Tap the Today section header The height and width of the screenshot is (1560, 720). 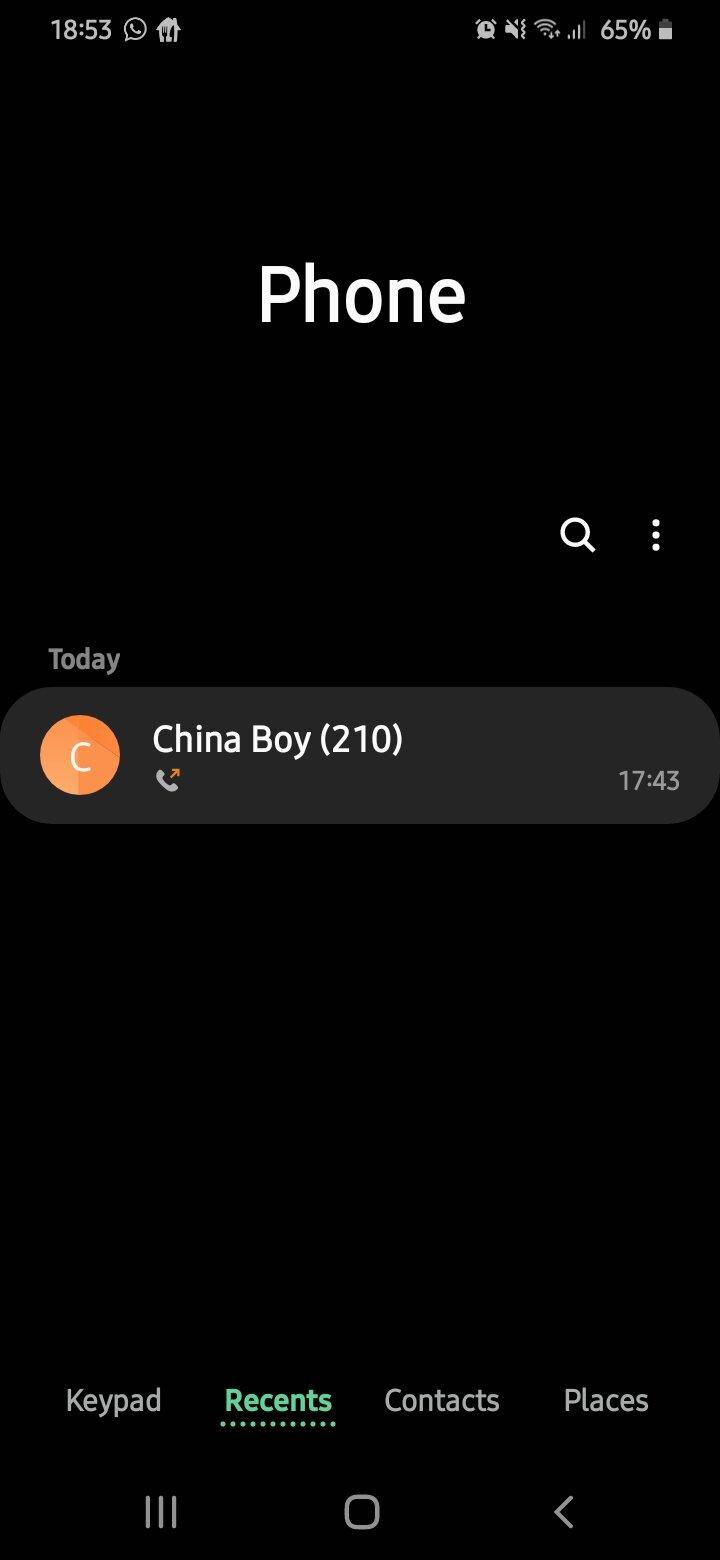(x=84, y=658)
